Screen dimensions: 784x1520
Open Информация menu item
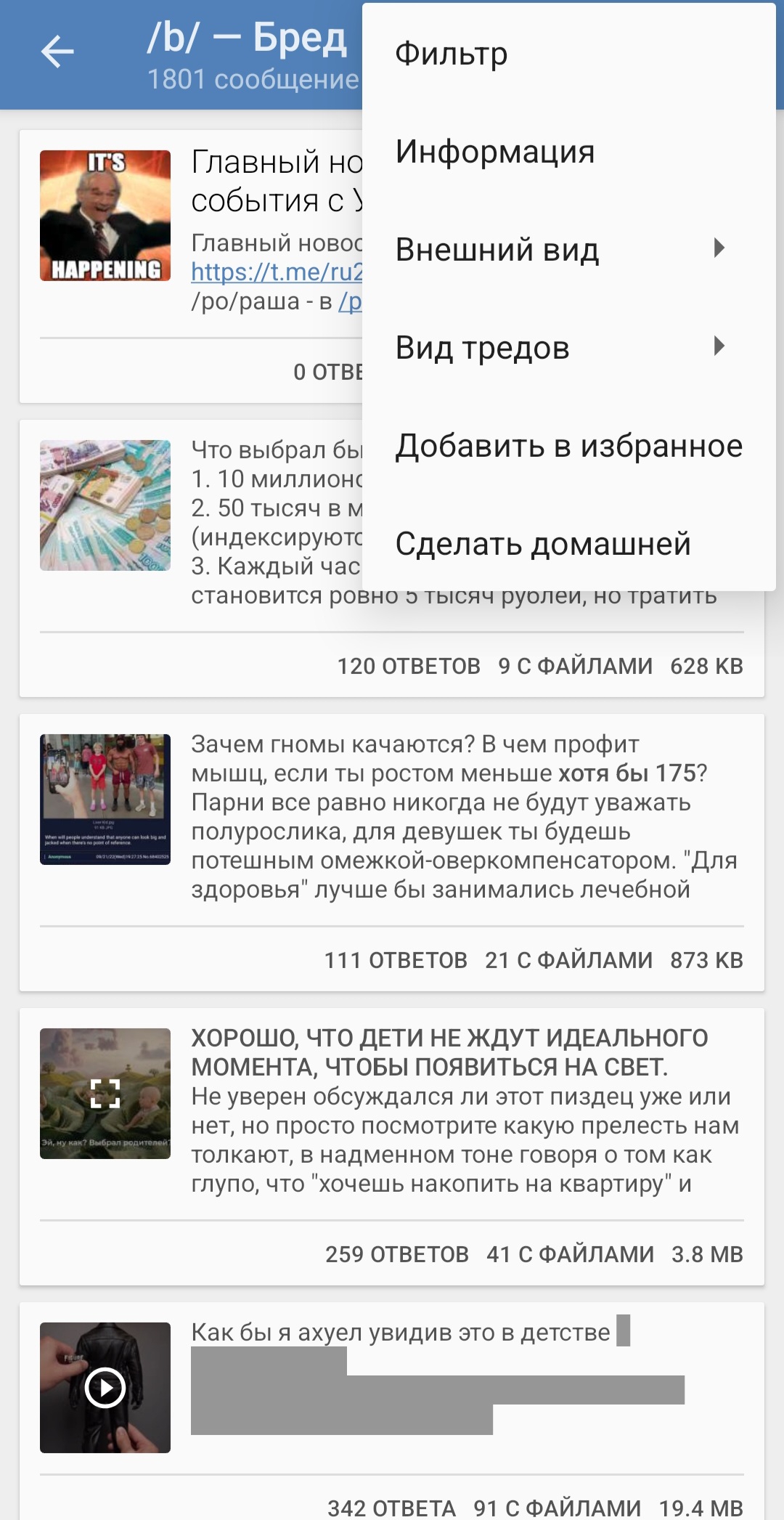[494, 152]
